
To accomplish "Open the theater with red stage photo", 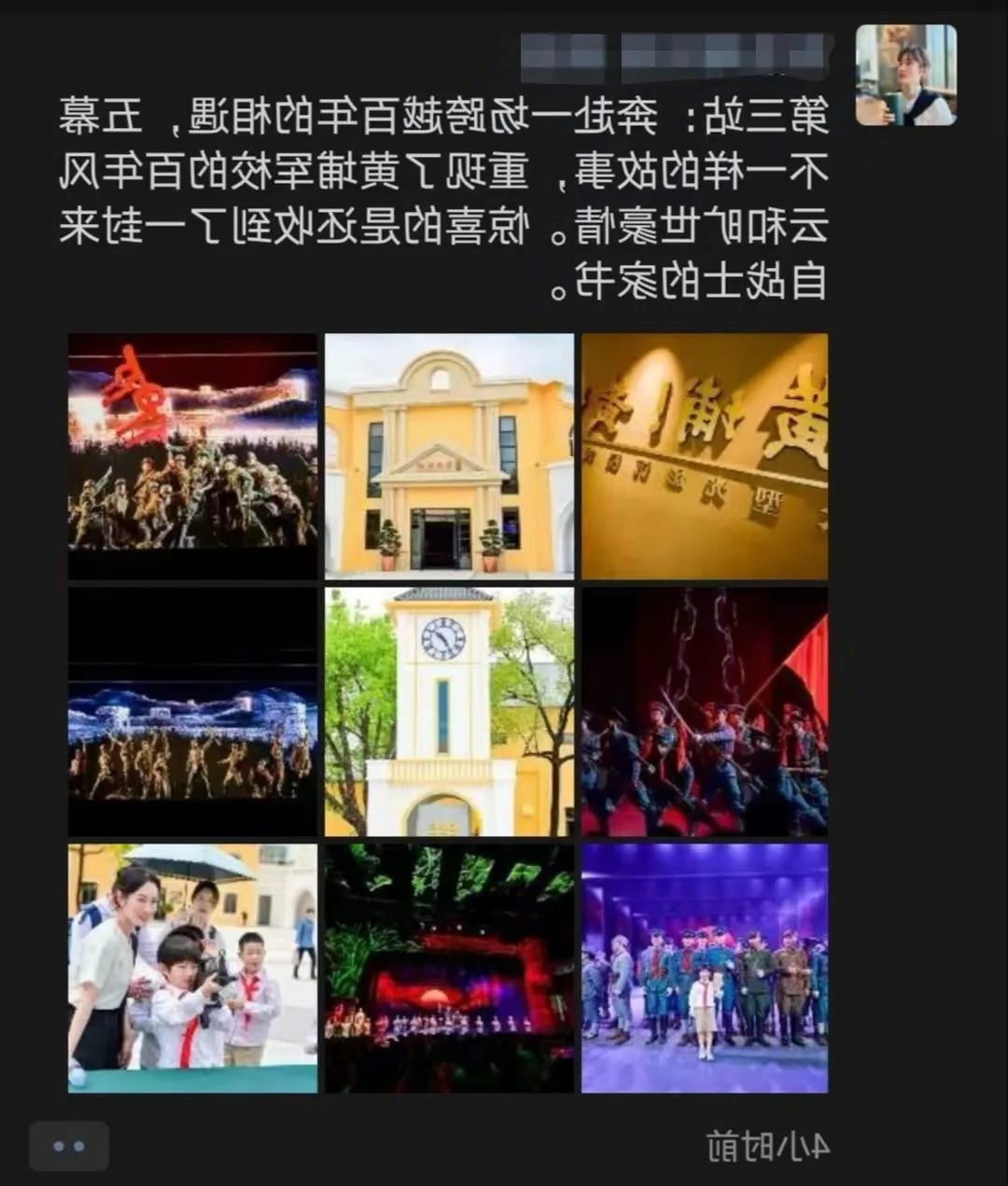I will 449,968.
